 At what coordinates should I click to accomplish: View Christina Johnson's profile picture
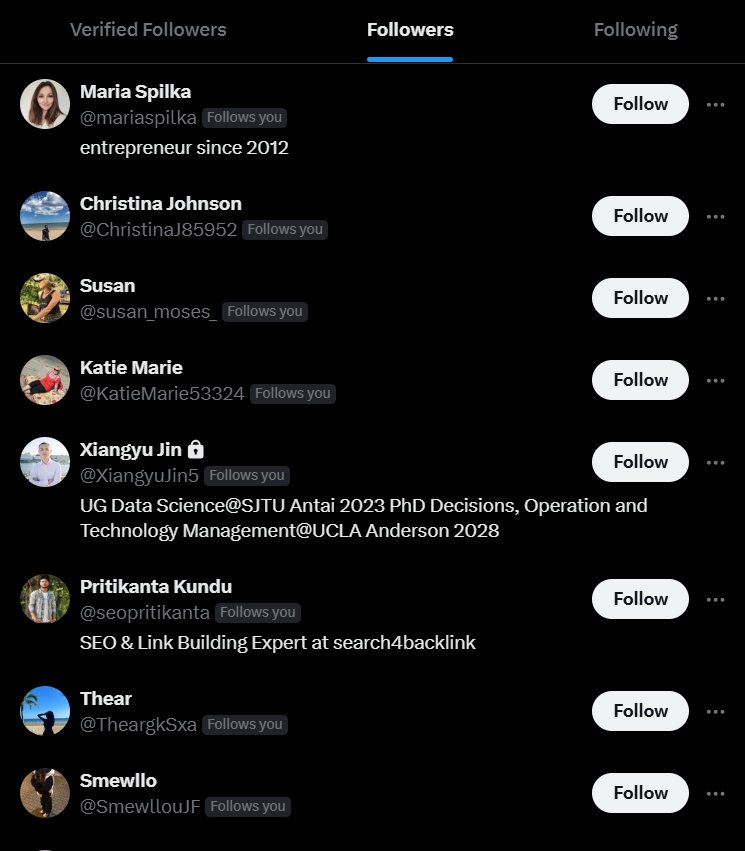coord(45,216)
